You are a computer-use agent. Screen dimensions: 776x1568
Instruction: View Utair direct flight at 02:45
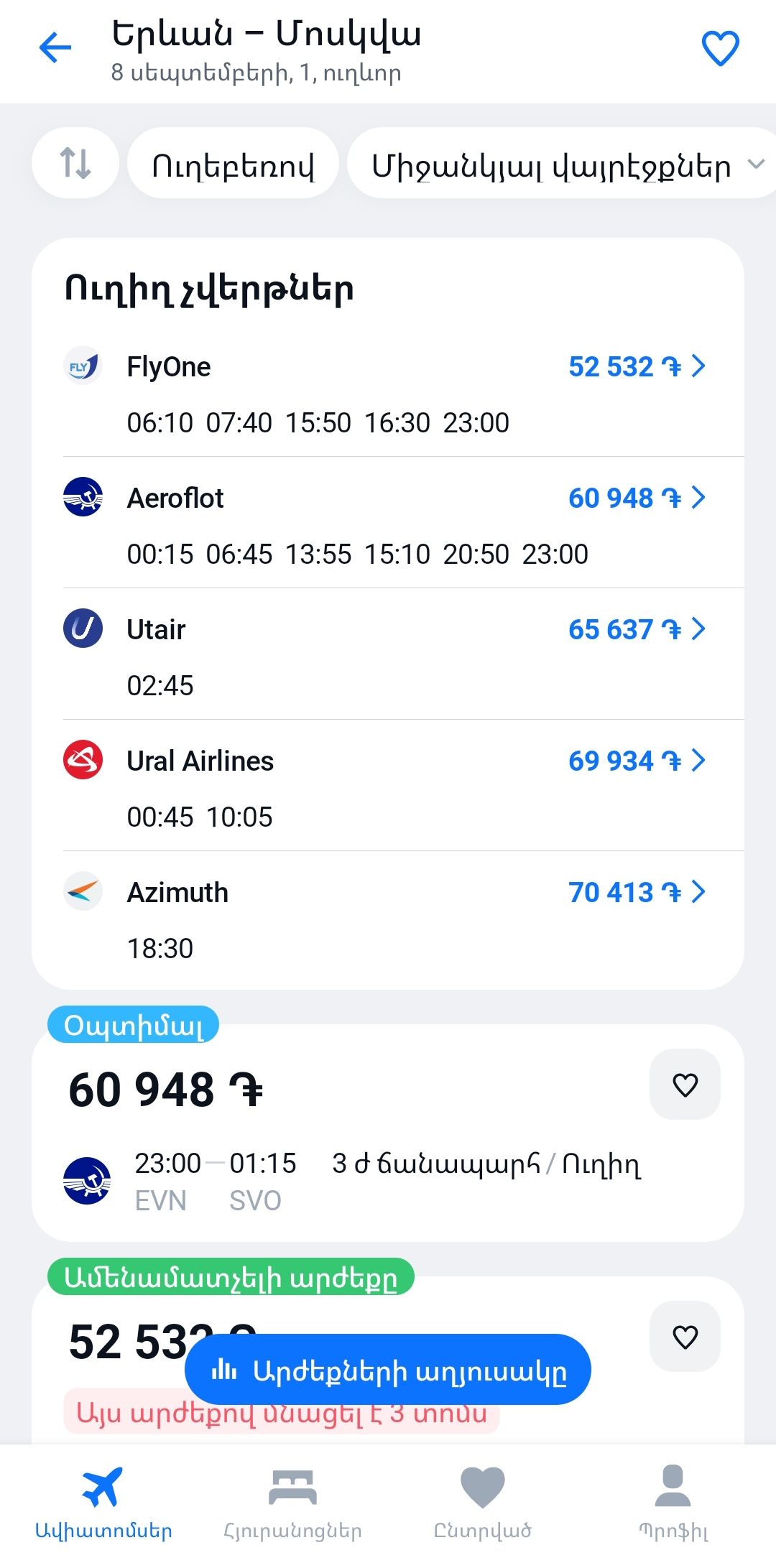click(388, 655)
